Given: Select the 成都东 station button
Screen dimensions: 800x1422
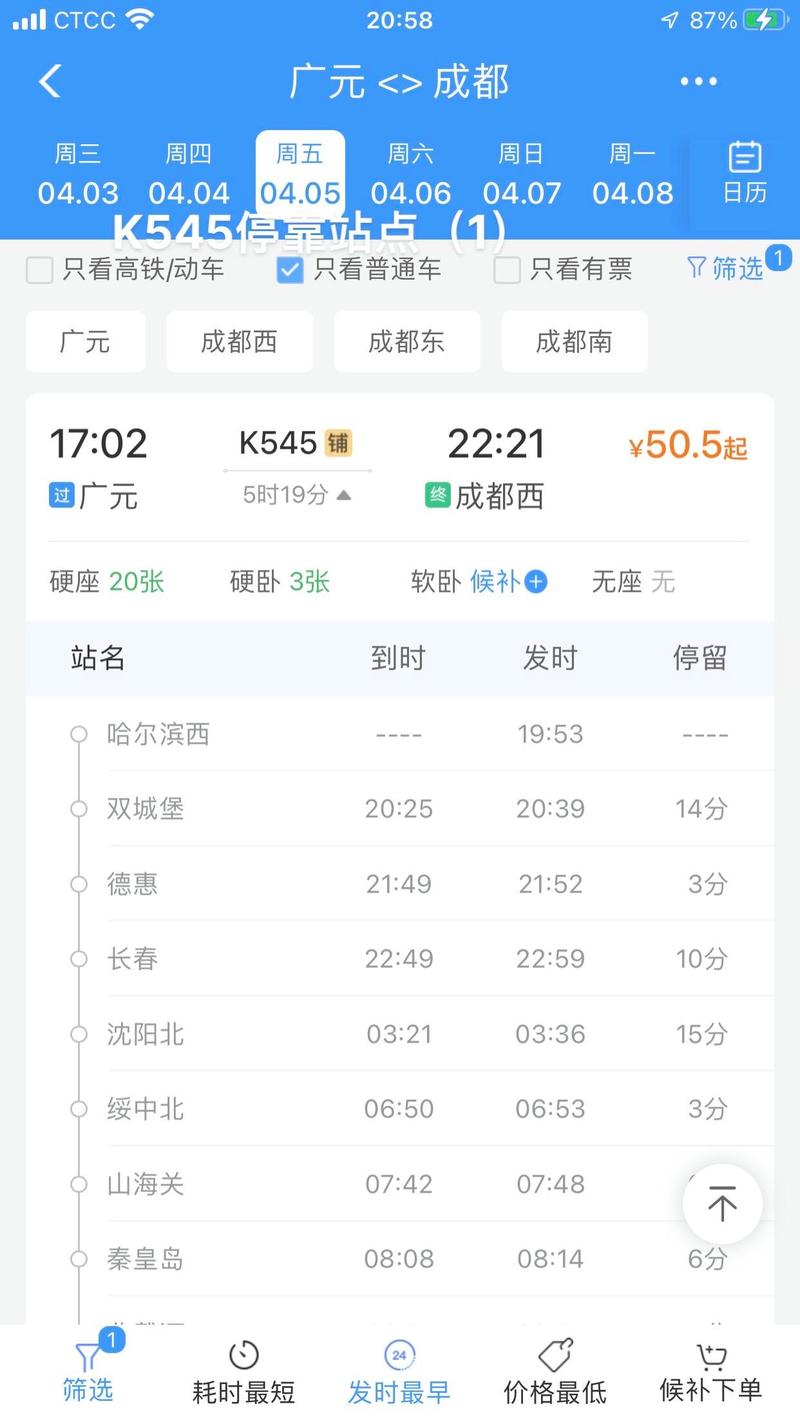Looking at the screenshot, I should 407,341.
